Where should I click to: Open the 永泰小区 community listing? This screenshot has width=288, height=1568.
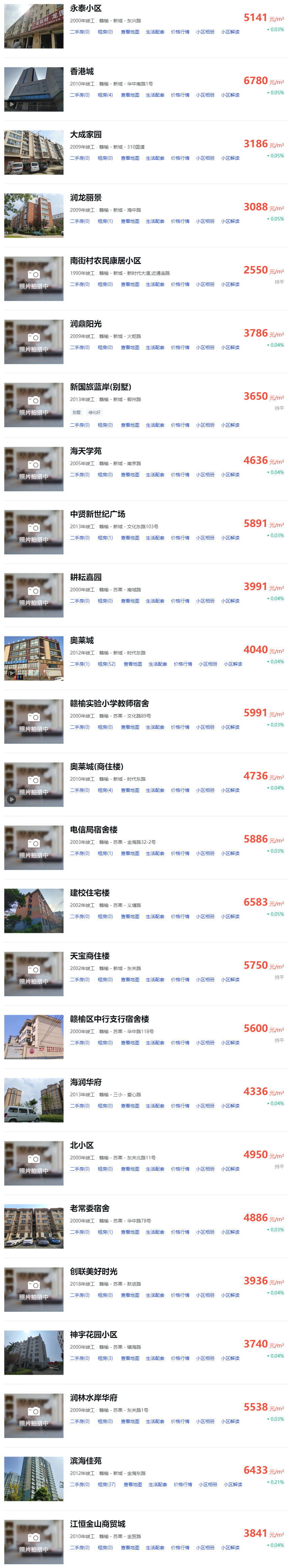(x=85, y=9)
